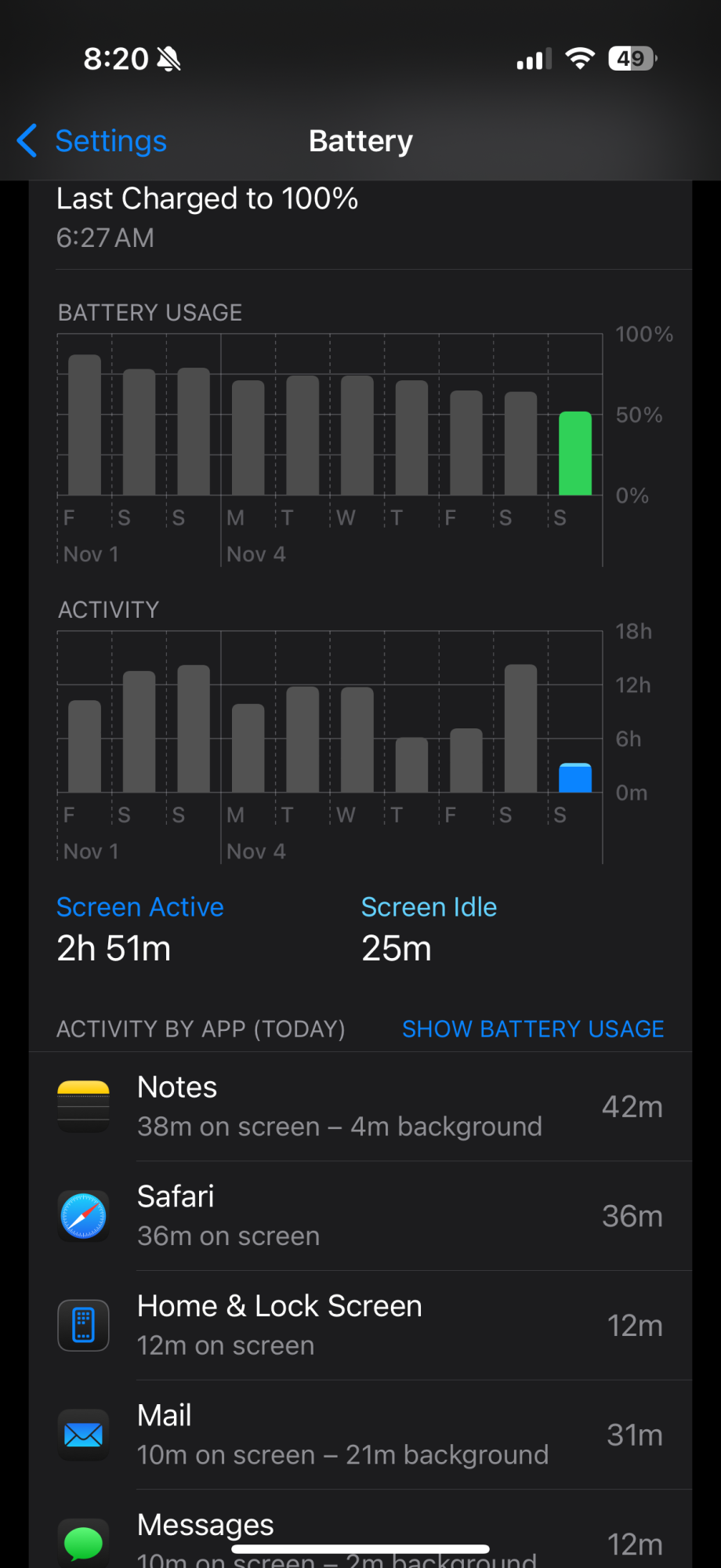The image size is (721, 1568).
Task: Tap the Home & Lock Screen row
Action: (x=360, y=1325)
